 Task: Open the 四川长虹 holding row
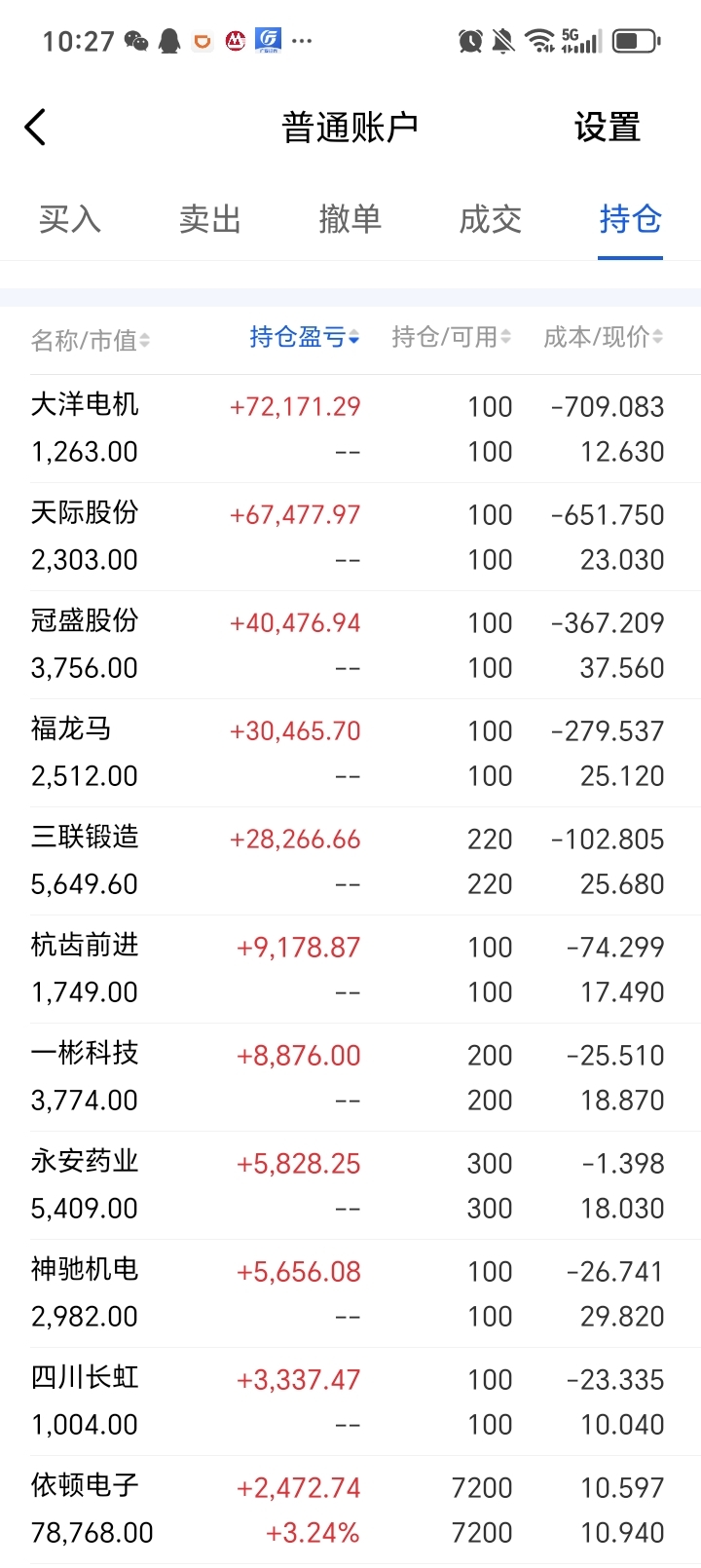tap(350, 1401)
